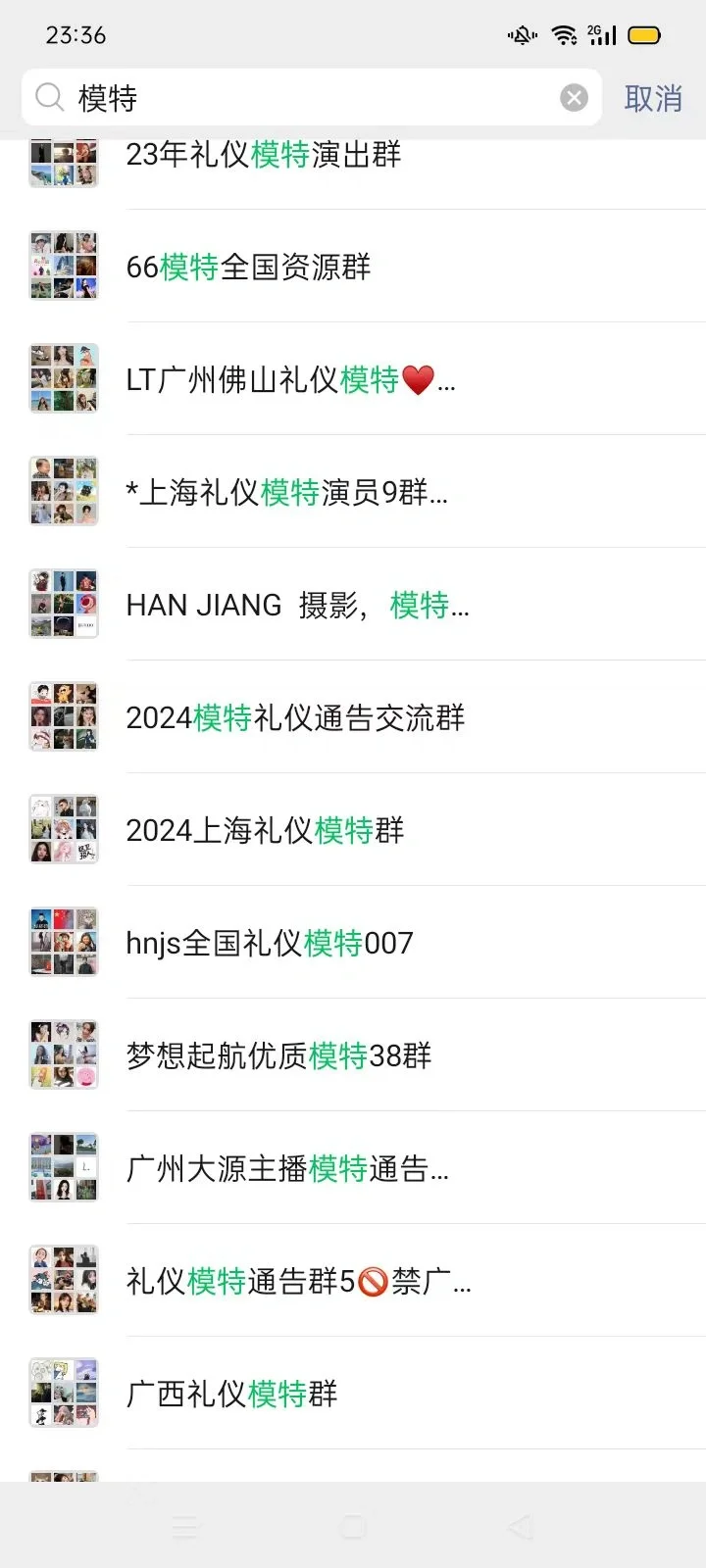The height and width of the screenshot is (1568, 706).
Task: Clear the search text with the X icon
Action: point(574,98)
